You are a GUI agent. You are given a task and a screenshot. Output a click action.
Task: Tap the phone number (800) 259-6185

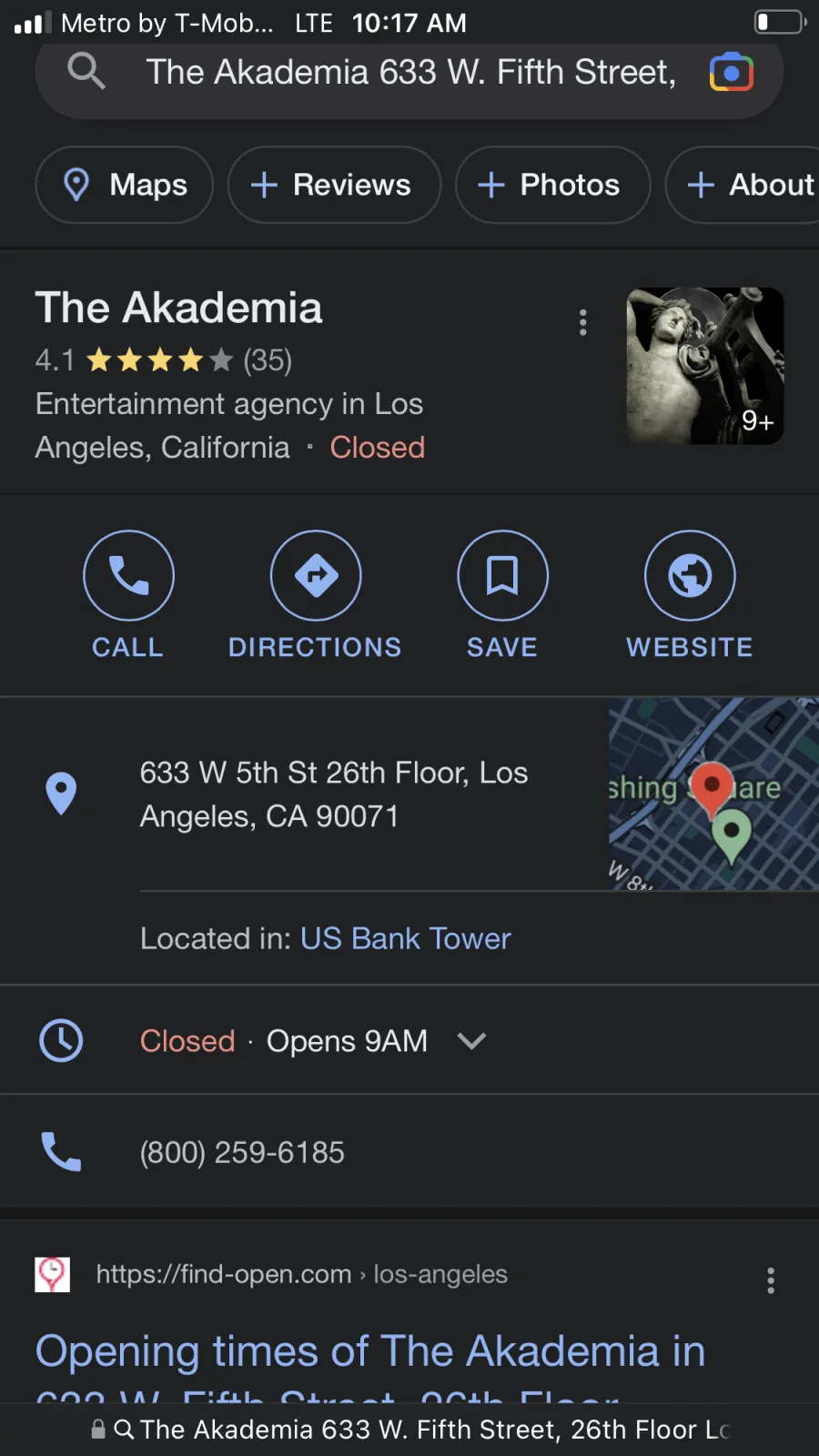(x=242, y=1152)
